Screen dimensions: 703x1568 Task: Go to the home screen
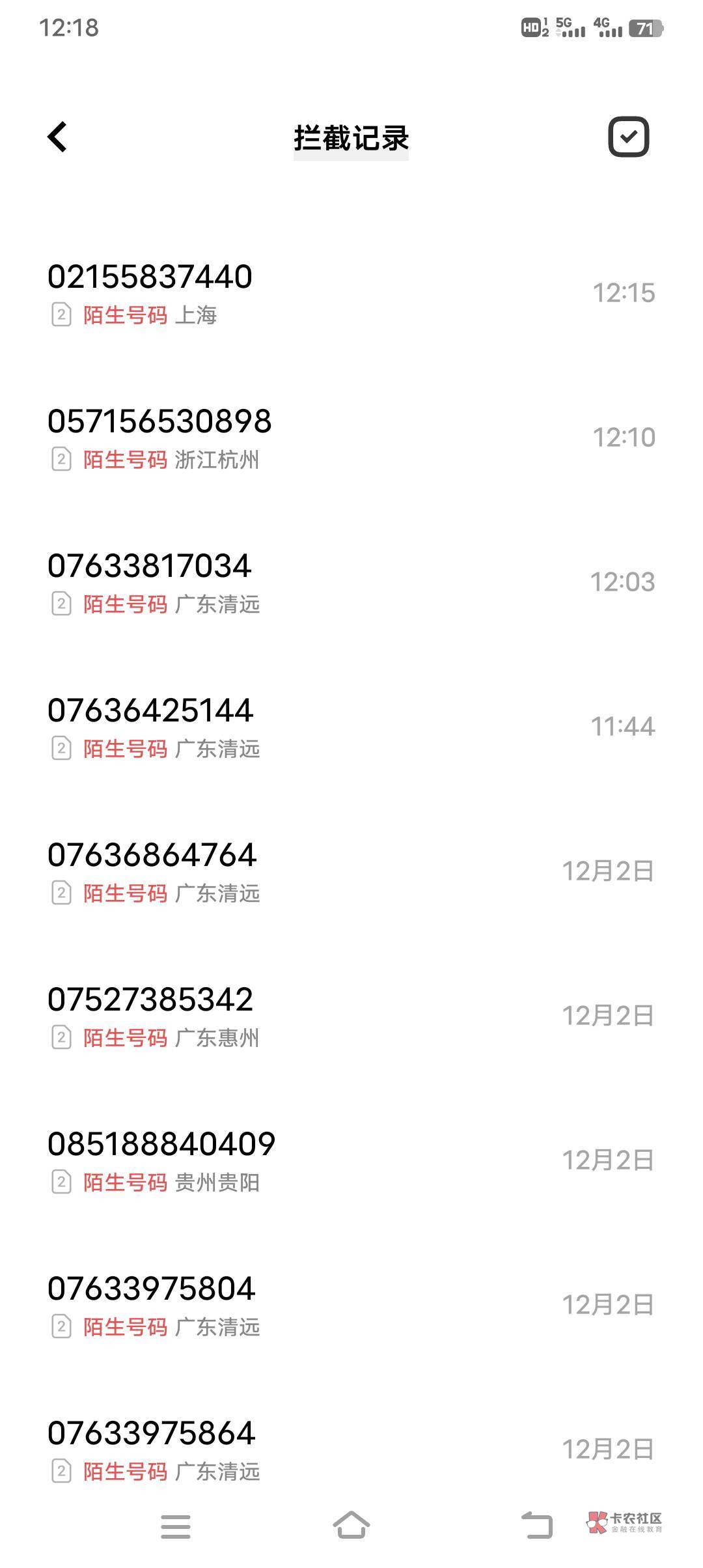[351, 1526]
